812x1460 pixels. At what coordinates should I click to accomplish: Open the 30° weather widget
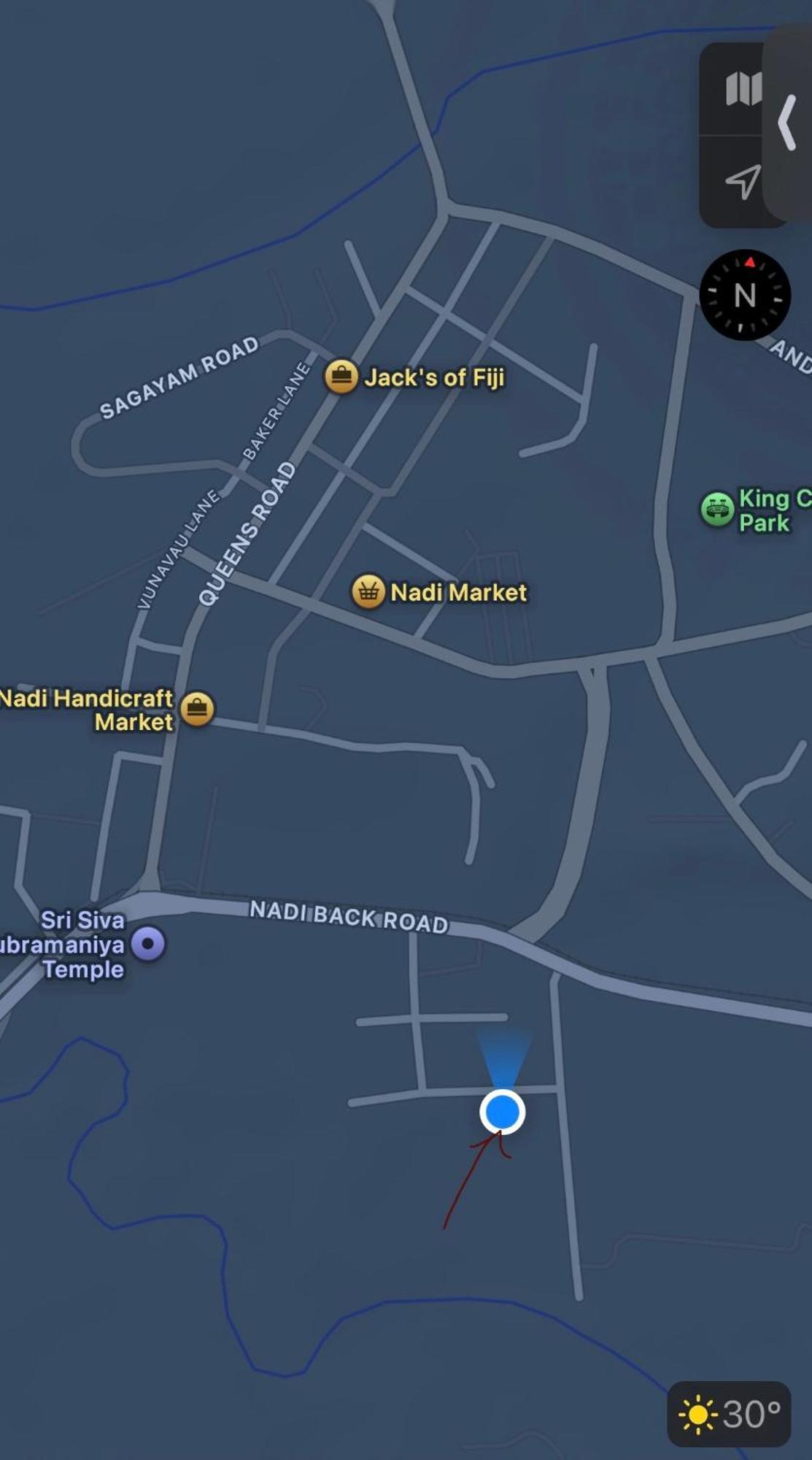click(x=729, y=1414)
